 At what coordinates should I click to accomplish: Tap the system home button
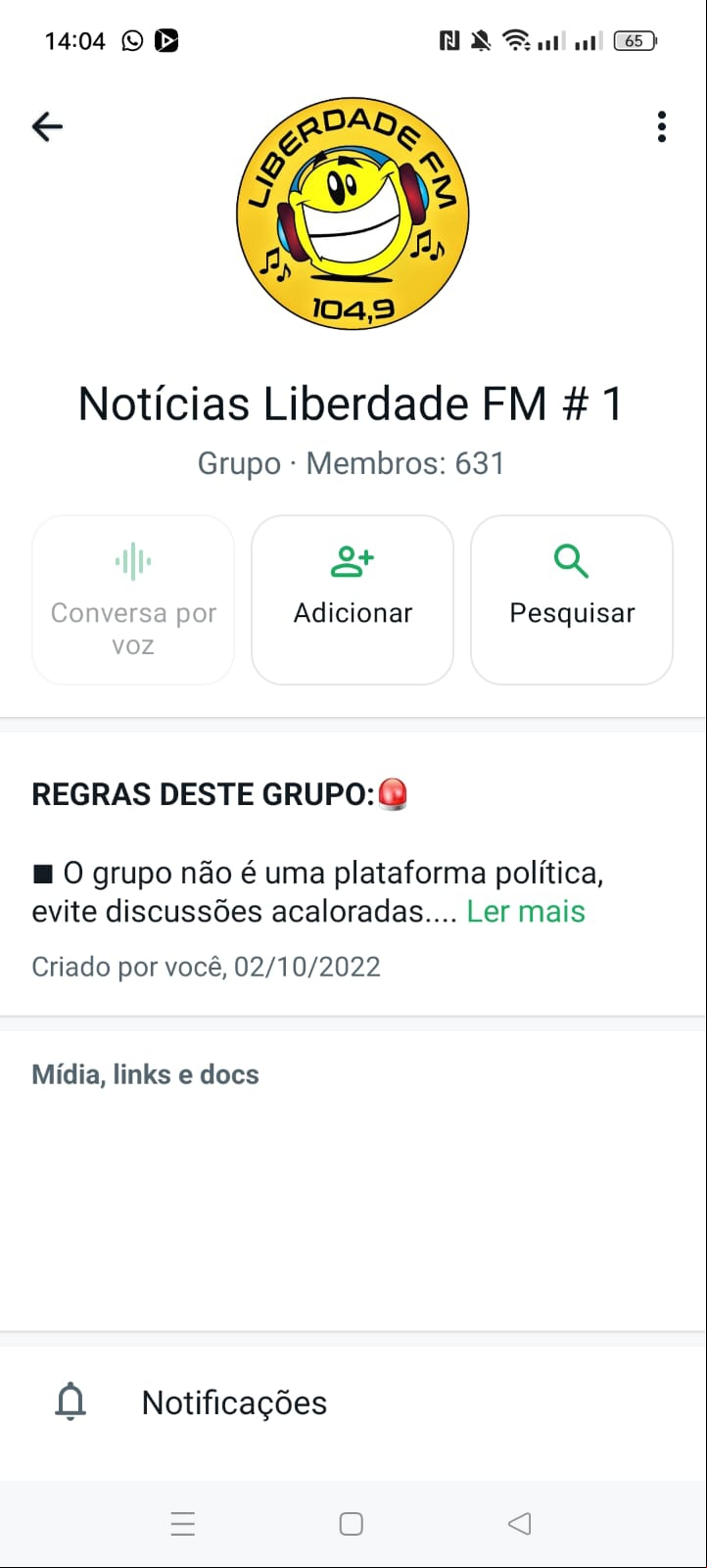point(352,1524)
